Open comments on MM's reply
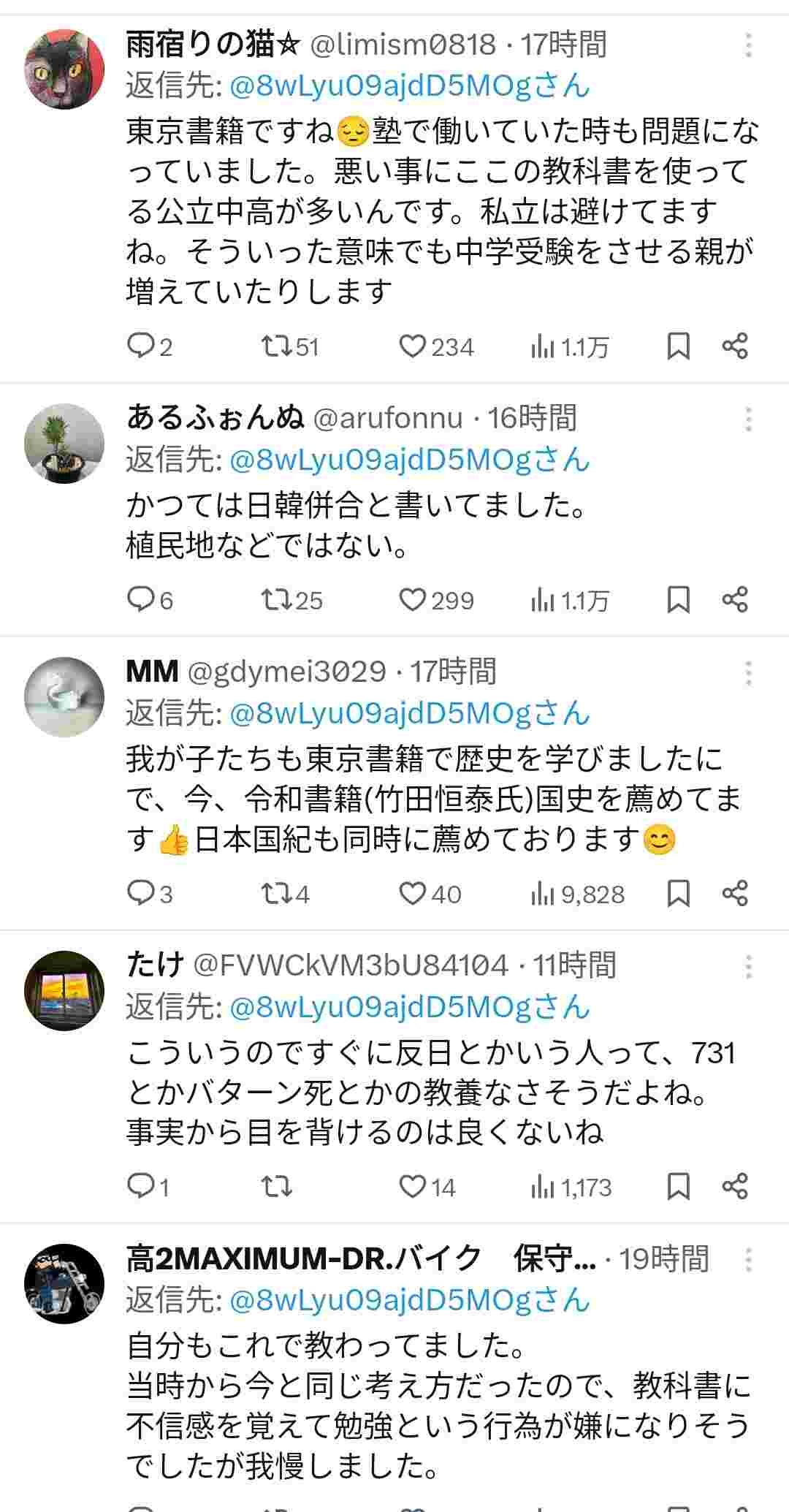 point(139,893)
